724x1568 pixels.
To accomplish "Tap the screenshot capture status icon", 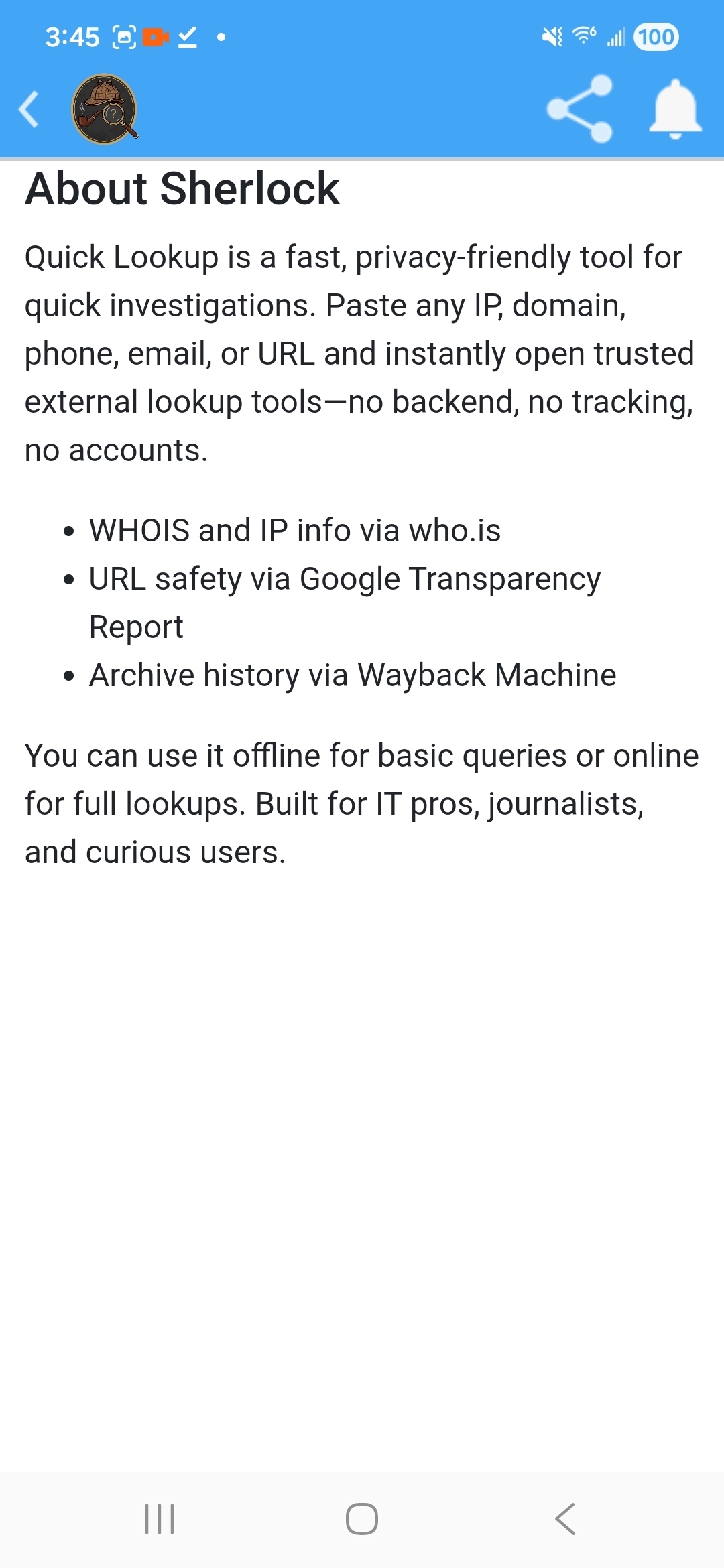I will point(123,37).
